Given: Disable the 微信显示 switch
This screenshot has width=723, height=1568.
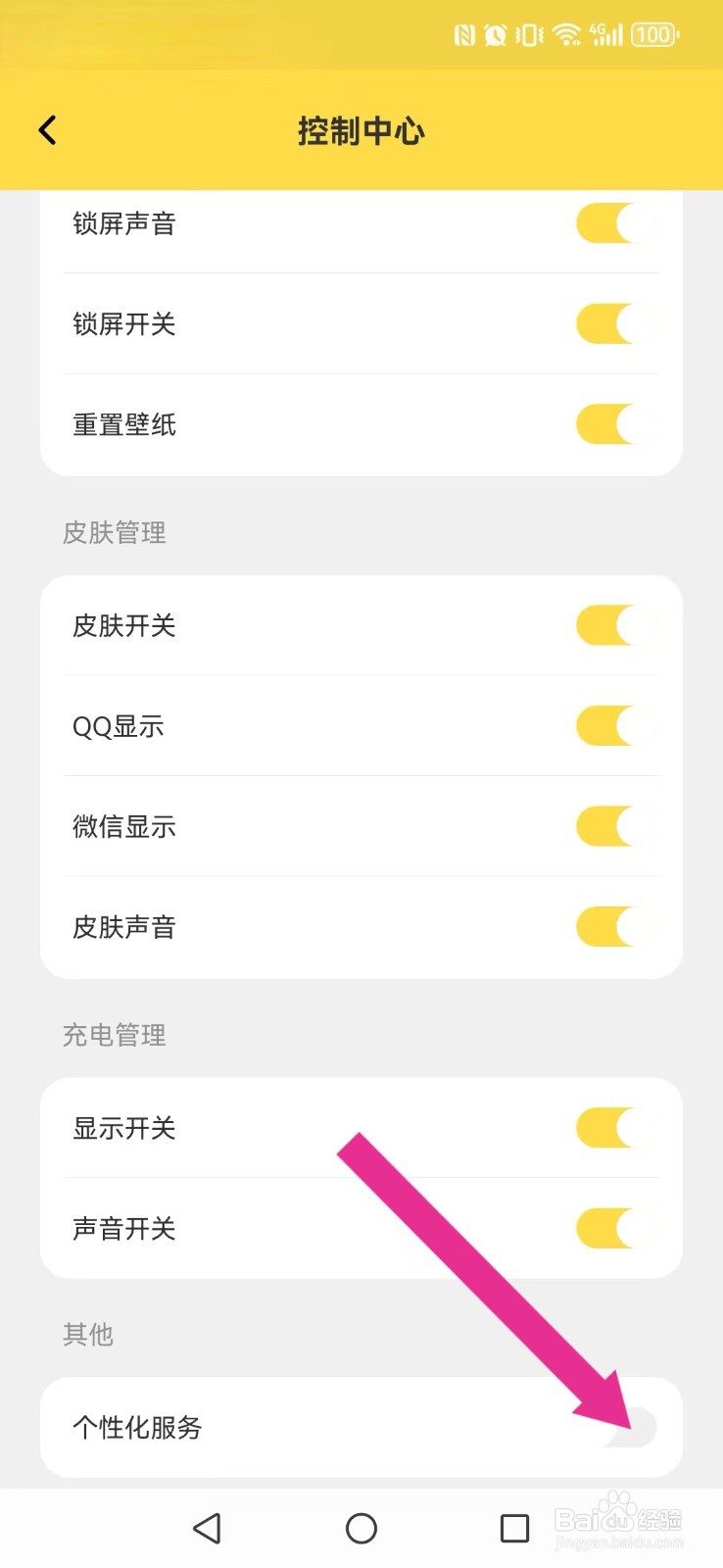Looking at the screenshot, I should coord(616,826).
